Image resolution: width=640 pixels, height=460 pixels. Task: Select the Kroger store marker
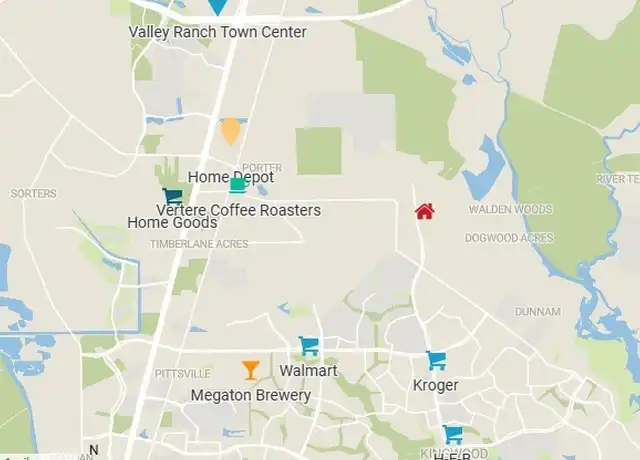(x=436, y=360)
